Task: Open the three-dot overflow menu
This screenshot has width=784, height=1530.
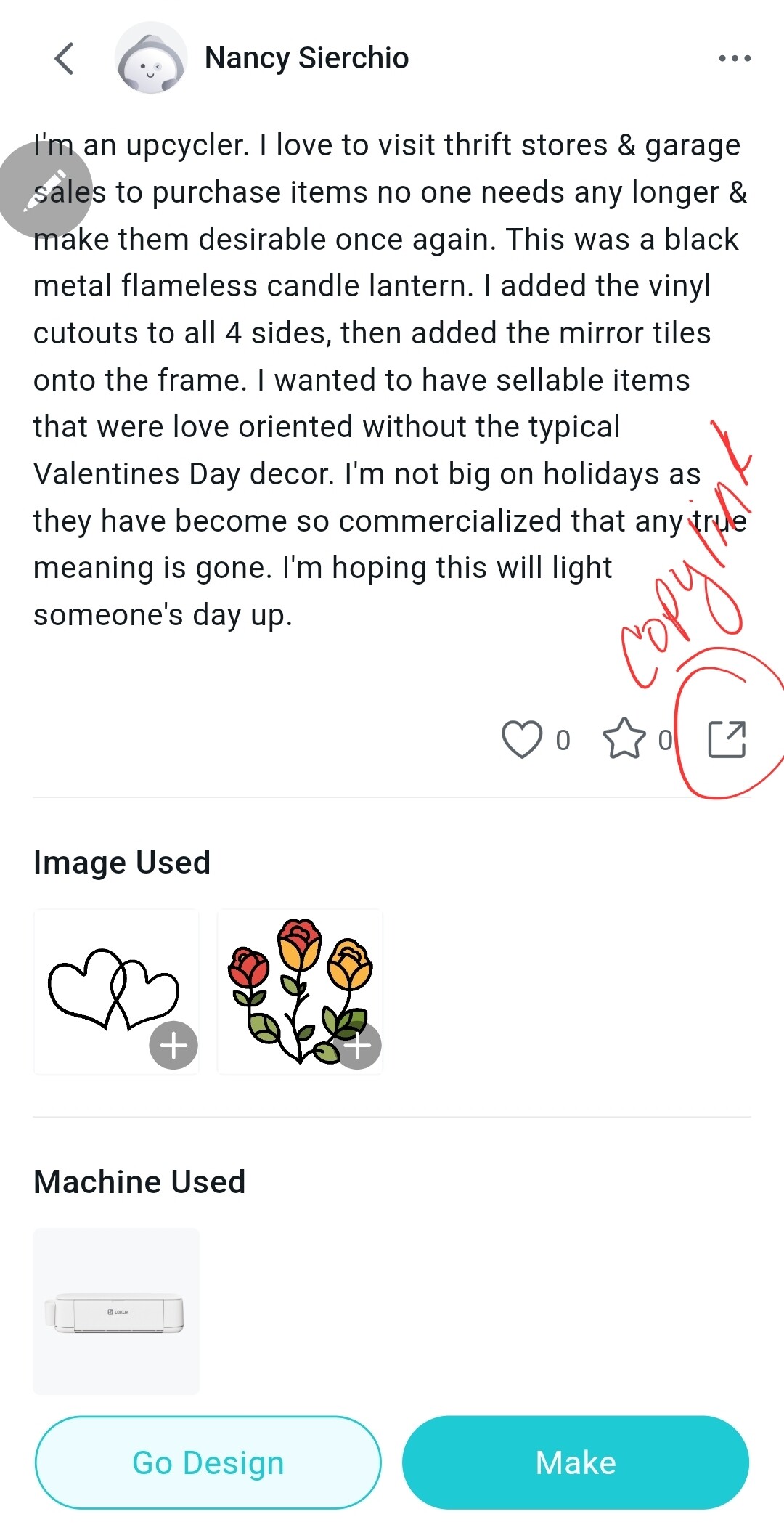Action: (734, 58)
